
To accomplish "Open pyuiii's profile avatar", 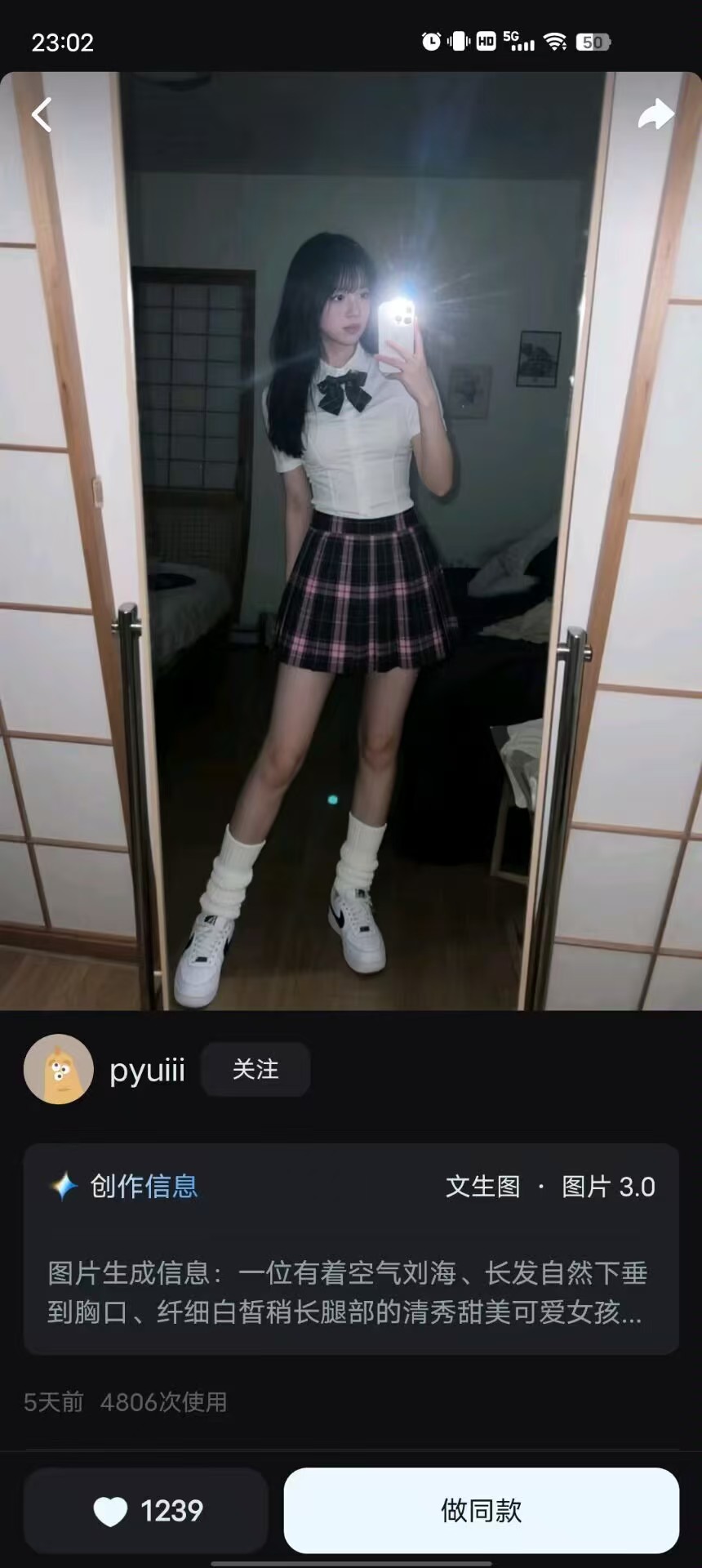I will [59, 1069].
